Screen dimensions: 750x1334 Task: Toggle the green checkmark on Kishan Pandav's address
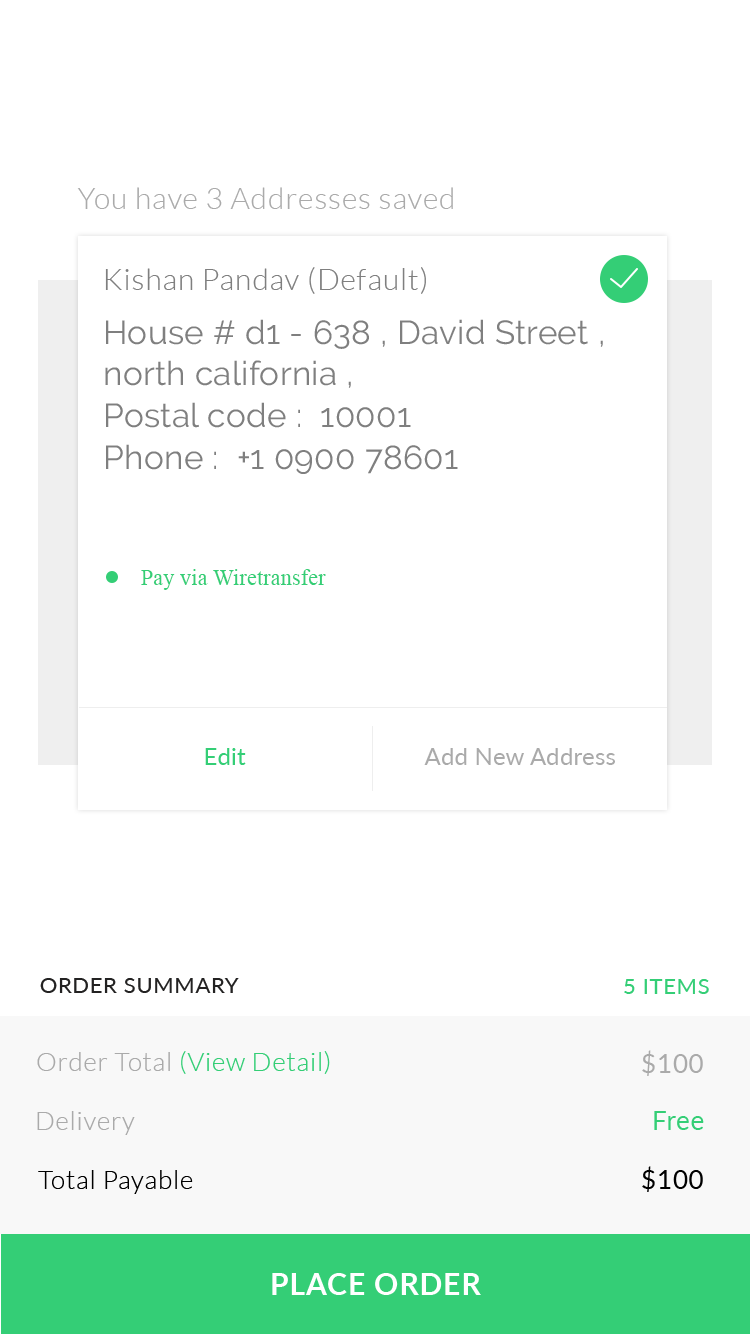(x=624, y=279)
